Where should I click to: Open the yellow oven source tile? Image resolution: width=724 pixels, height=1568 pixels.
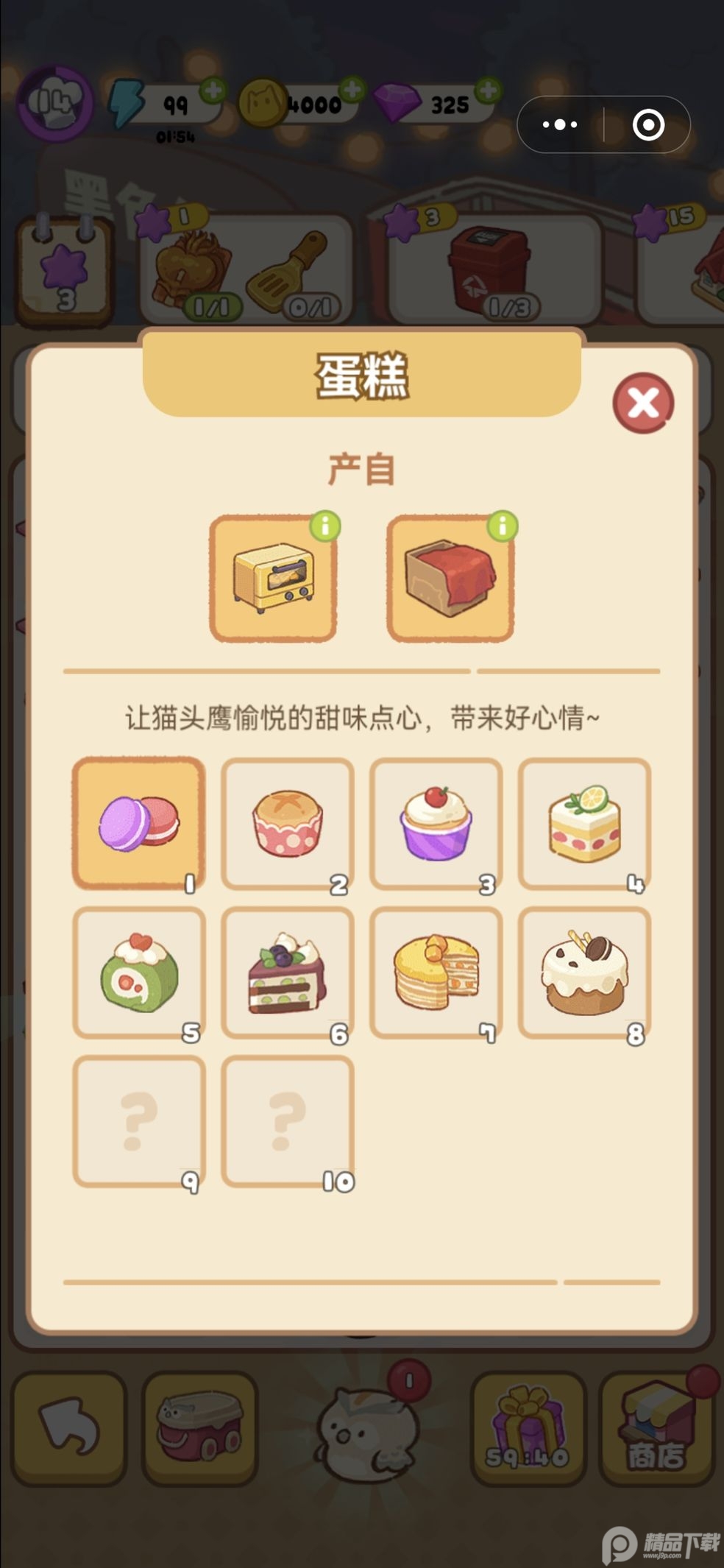pos(273,579)
